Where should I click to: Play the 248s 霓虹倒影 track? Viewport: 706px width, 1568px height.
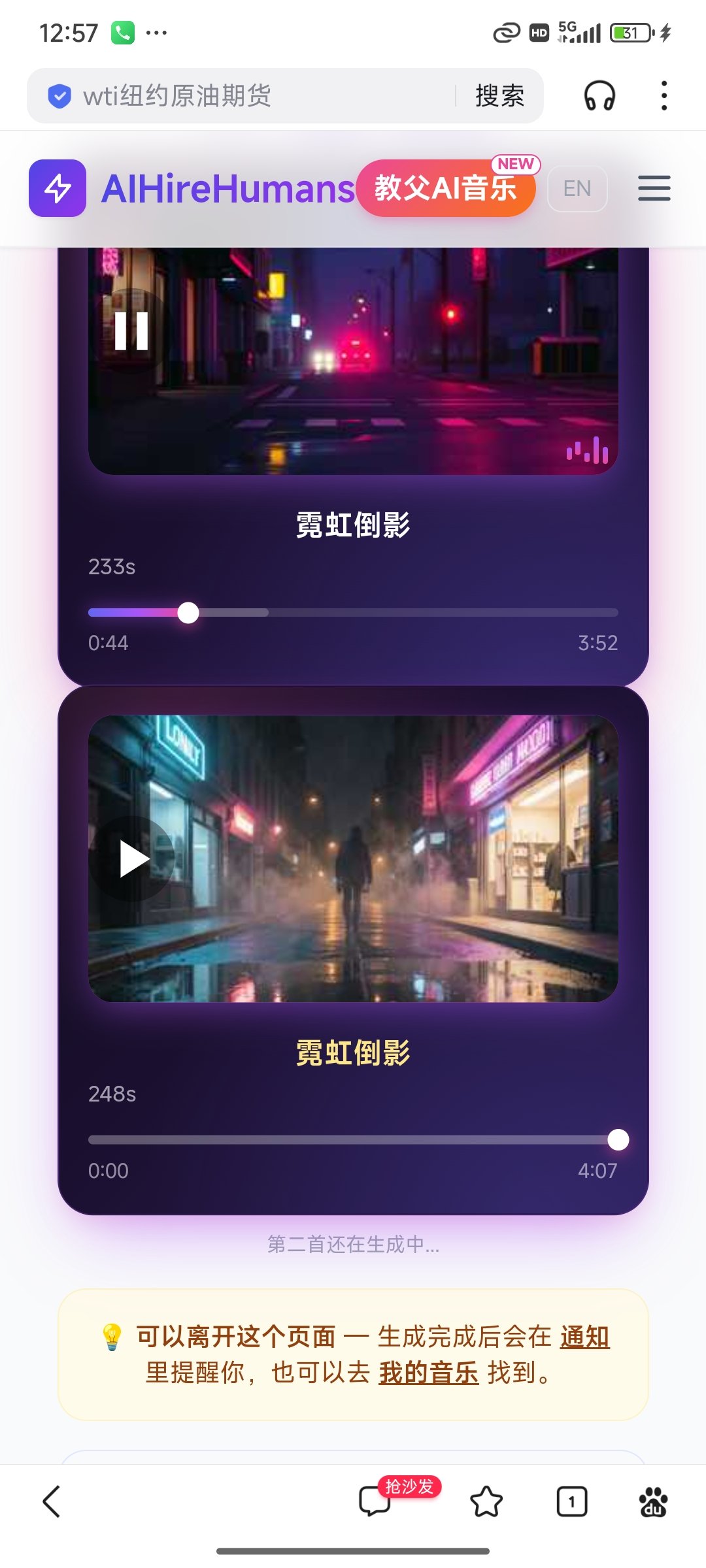[133, 858]
